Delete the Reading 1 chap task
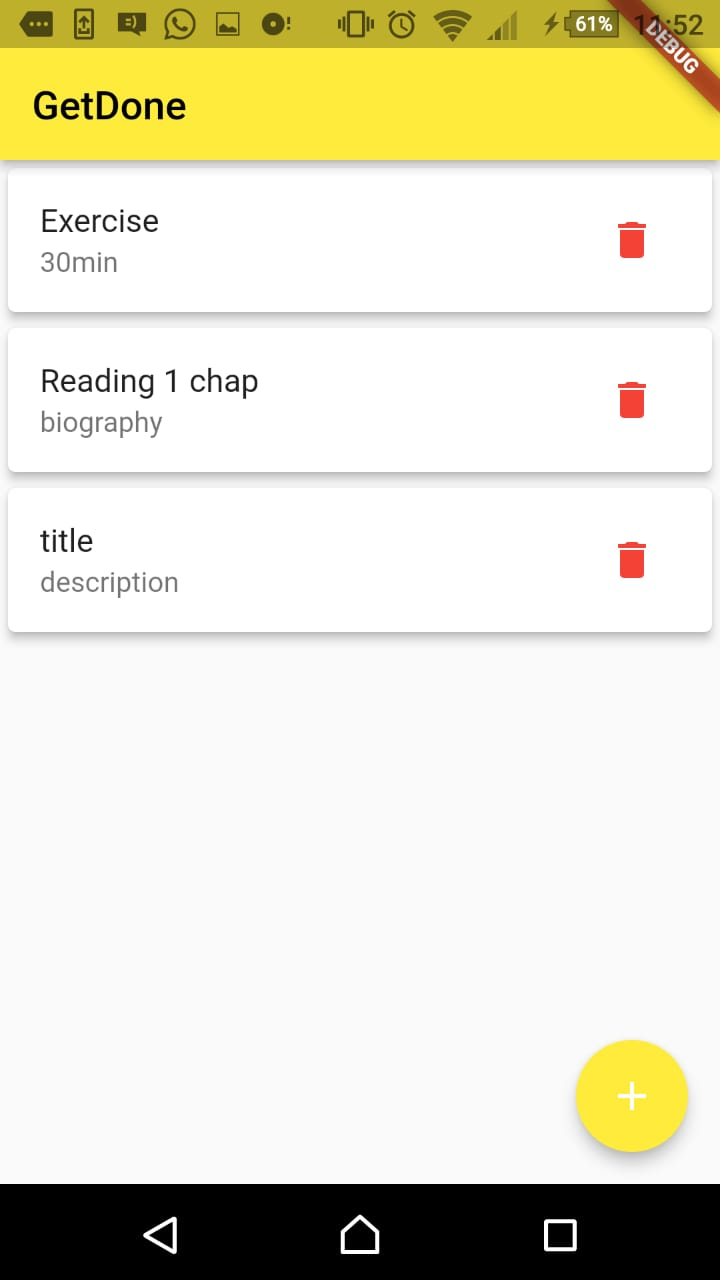This screenshot has height=1280, width=720. point(631,399)
